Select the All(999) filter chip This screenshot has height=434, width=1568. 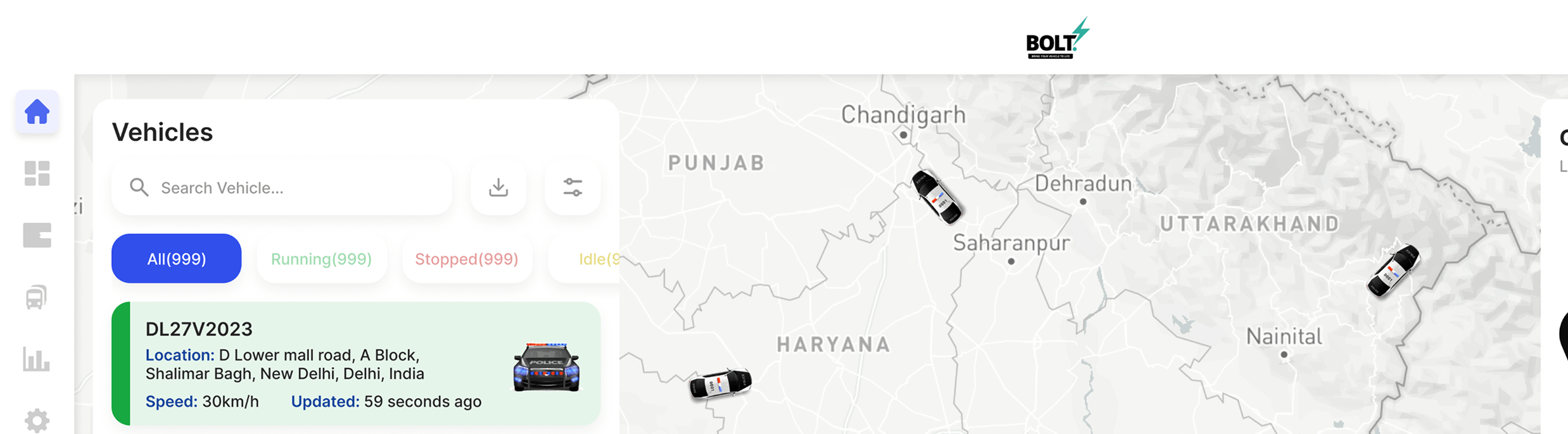pos(176,259)
